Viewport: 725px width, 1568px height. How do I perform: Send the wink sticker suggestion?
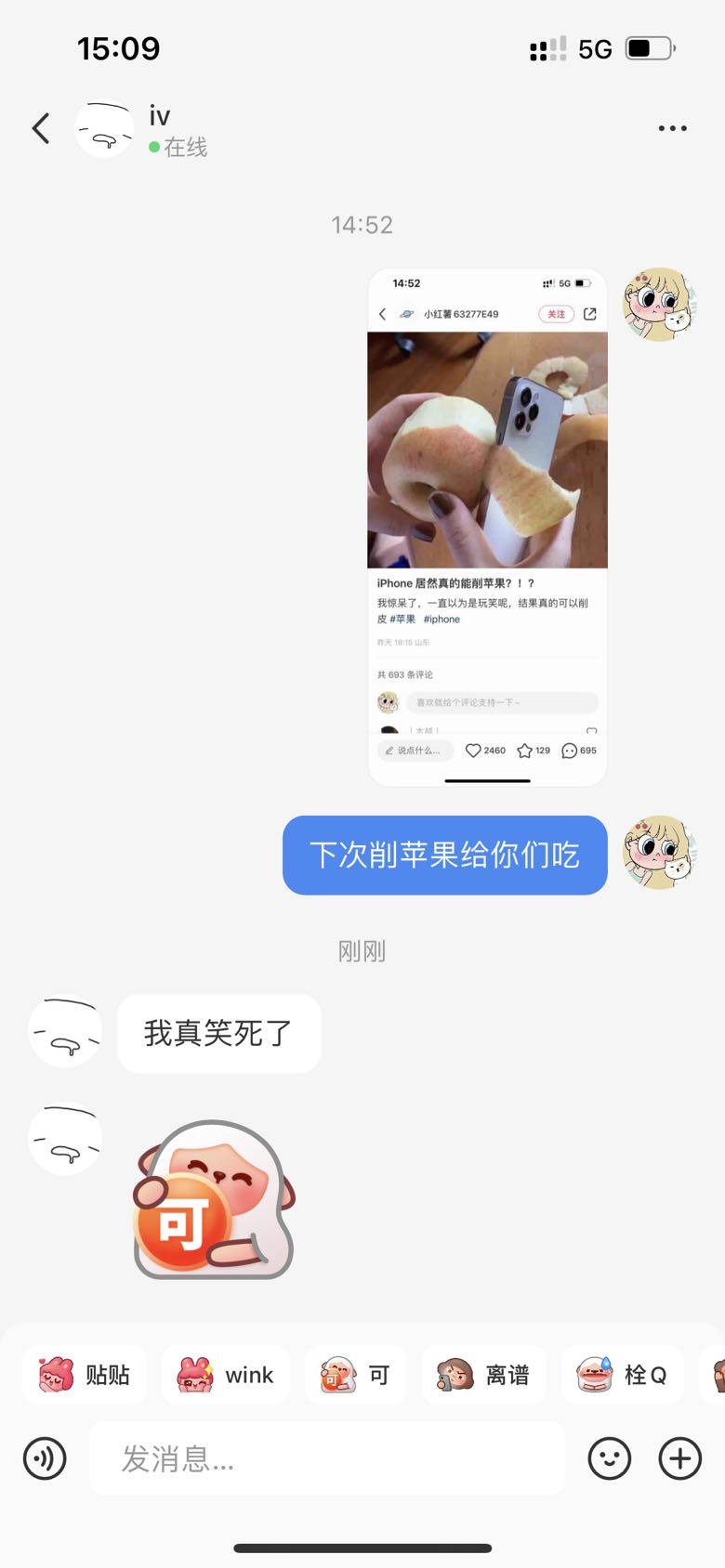coord(226,1375)
